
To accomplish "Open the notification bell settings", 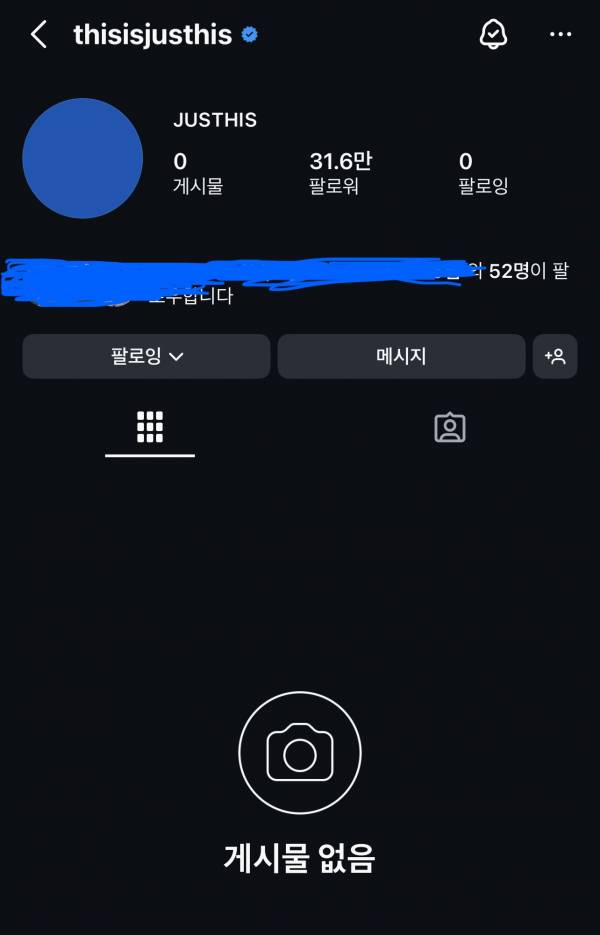I will click(x=493, y=35).
